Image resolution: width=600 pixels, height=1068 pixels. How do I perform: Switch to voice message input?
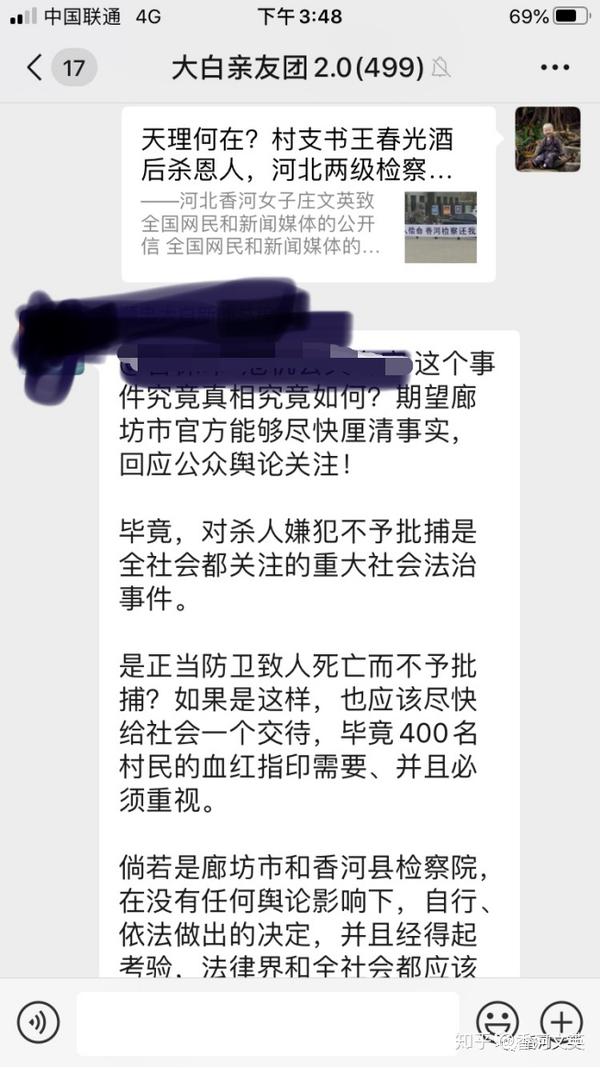[x=38, y=1022]
